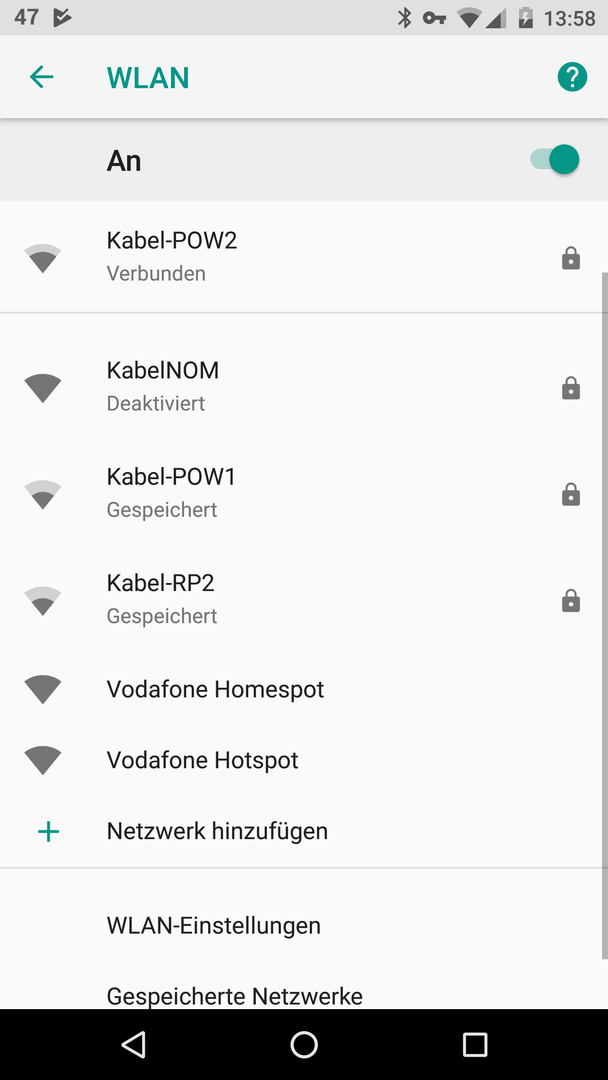Tap Netzwerk hinzufügen to add a network
Image resolution: width=608 pixels, height=1080 pixels.
click(x=304, y=831)
